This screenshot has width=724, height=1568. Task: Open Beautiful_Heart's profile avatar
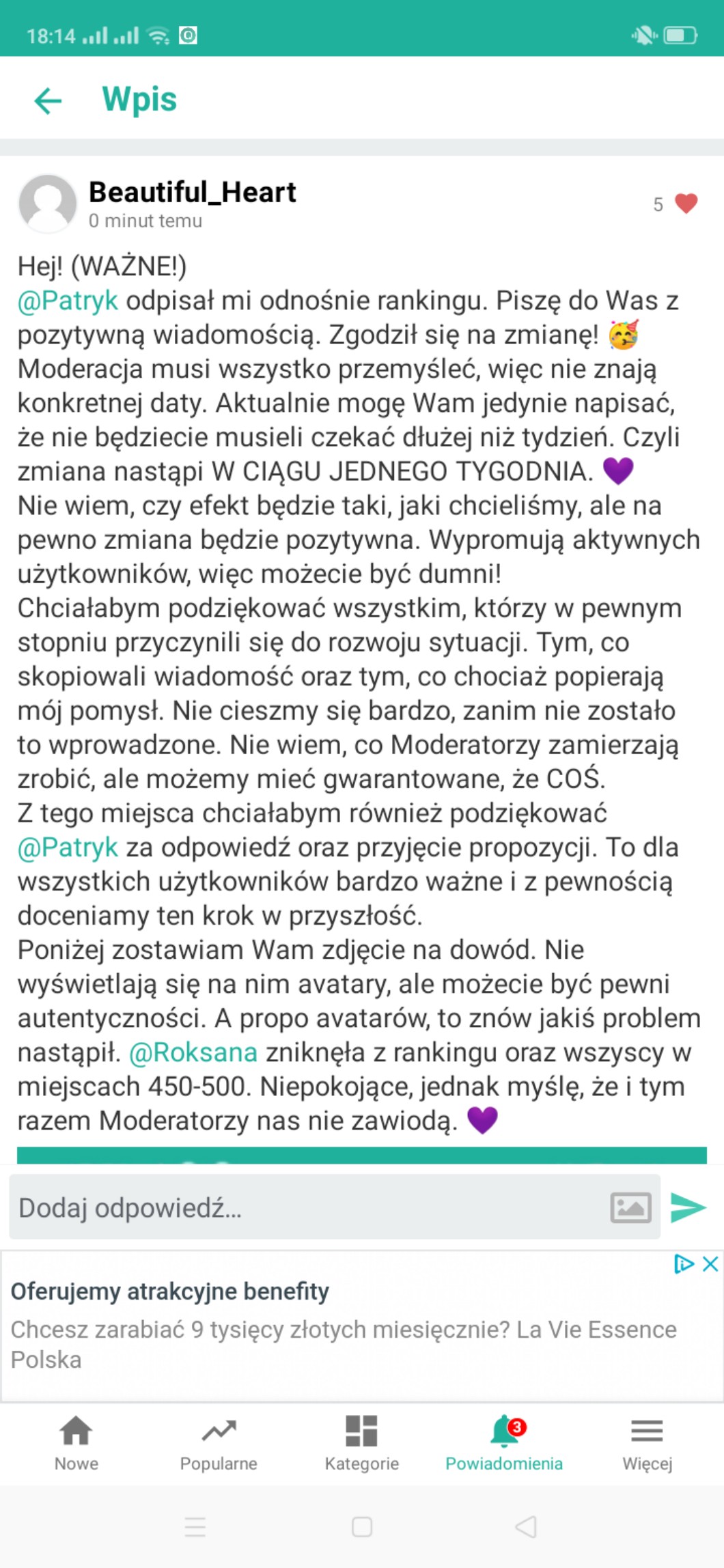[x=47, y=204]
